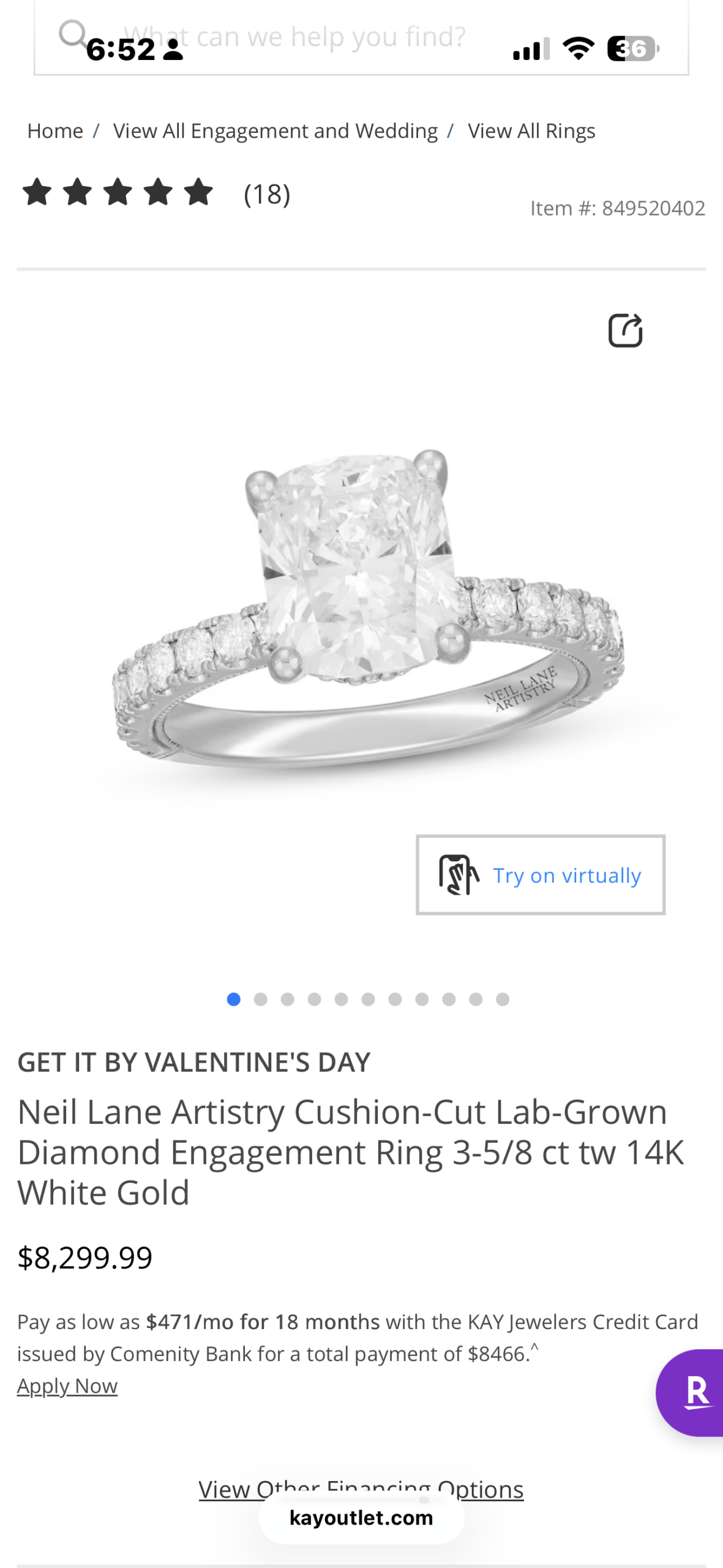Open the View All Rings breadcrumb
723x1568 pixels.
click(531, 131)
